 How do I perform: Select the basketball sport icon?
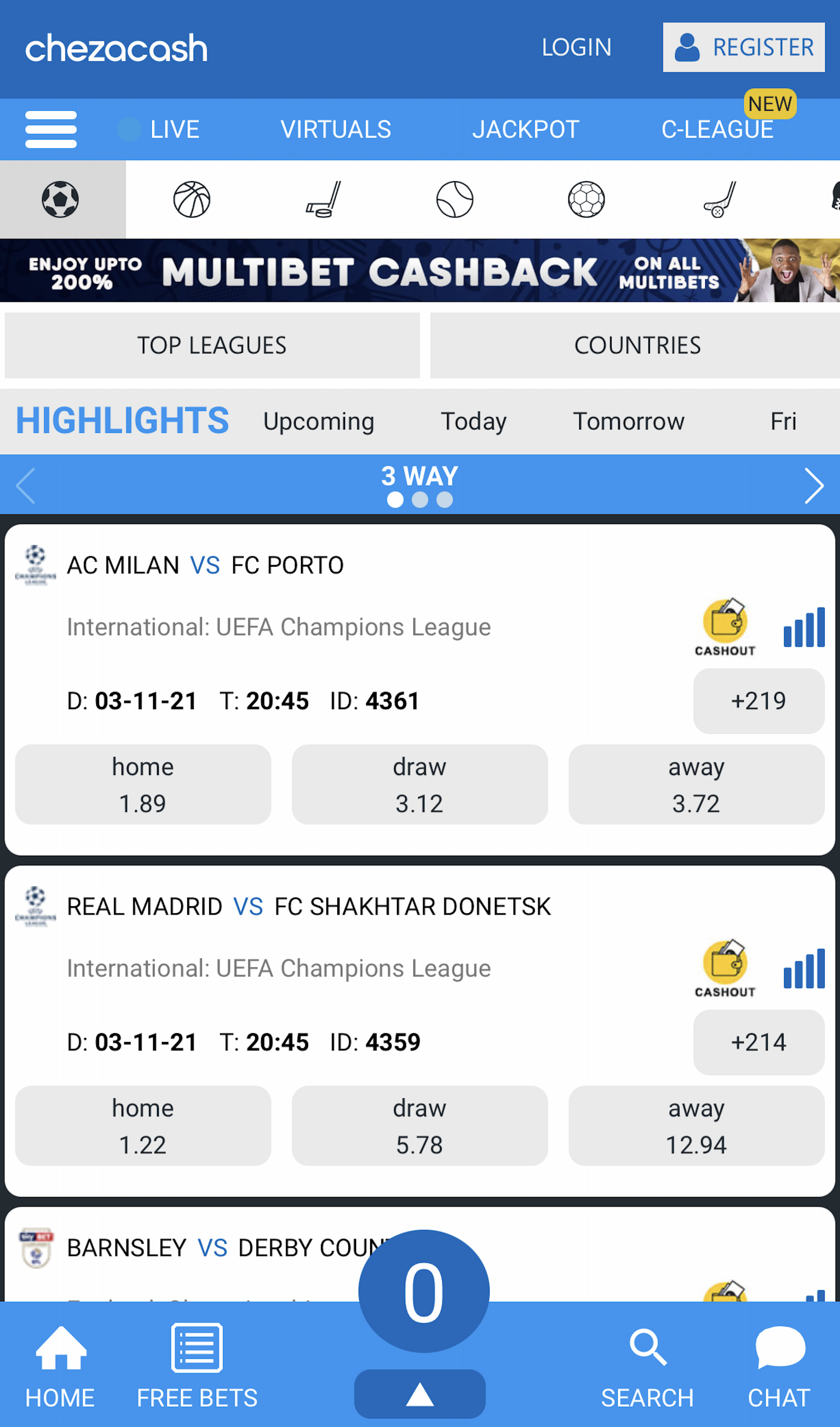[192, 200]
